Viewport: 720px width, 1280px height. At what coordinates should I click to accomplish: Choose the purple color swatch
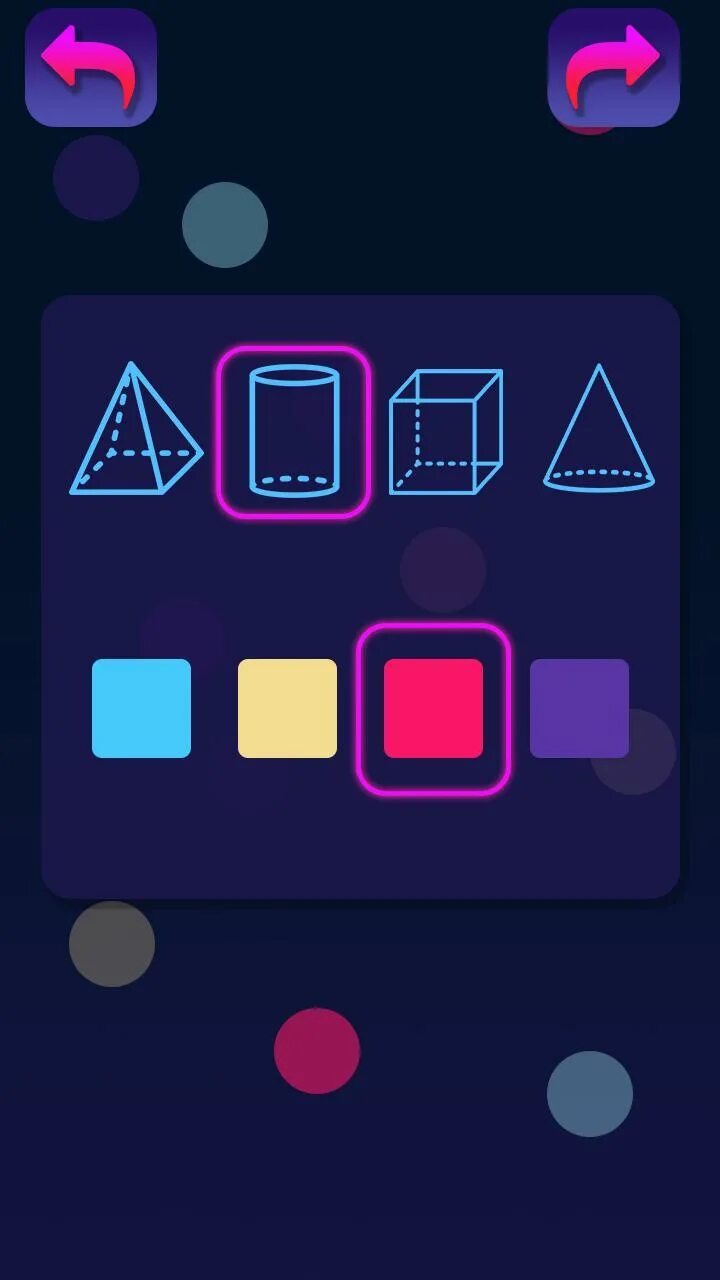579,708
